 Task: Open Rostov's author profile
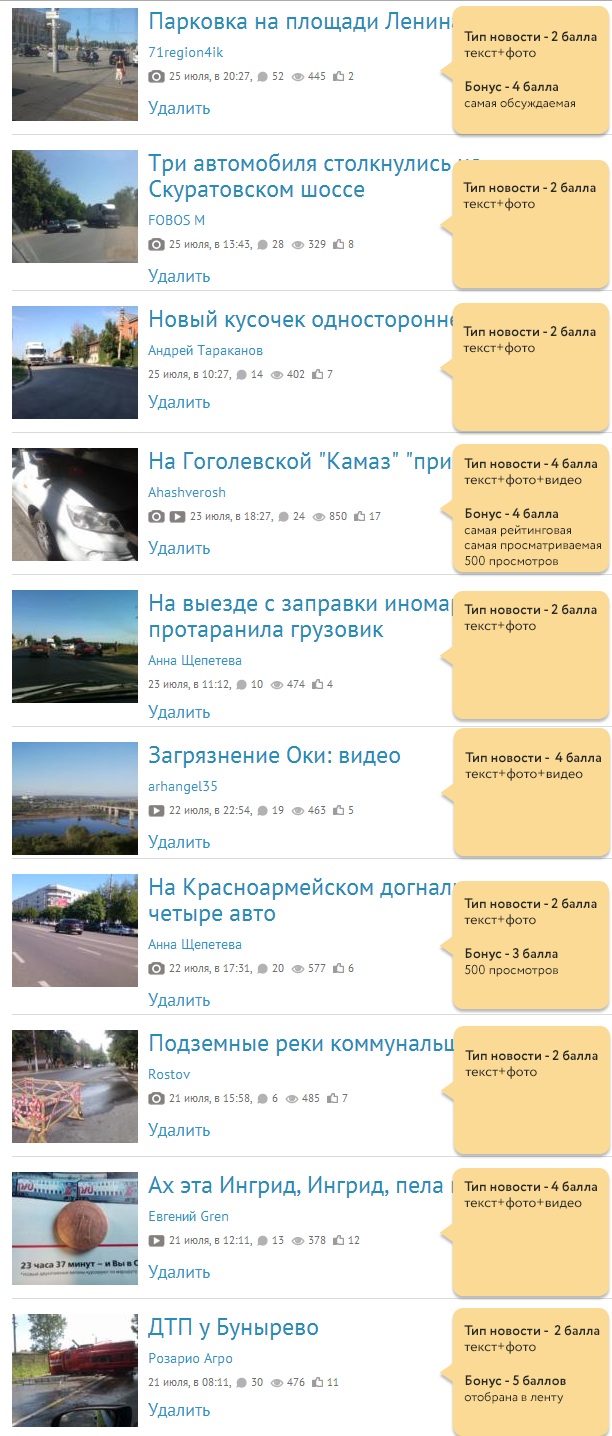(x=169, y=1074)
